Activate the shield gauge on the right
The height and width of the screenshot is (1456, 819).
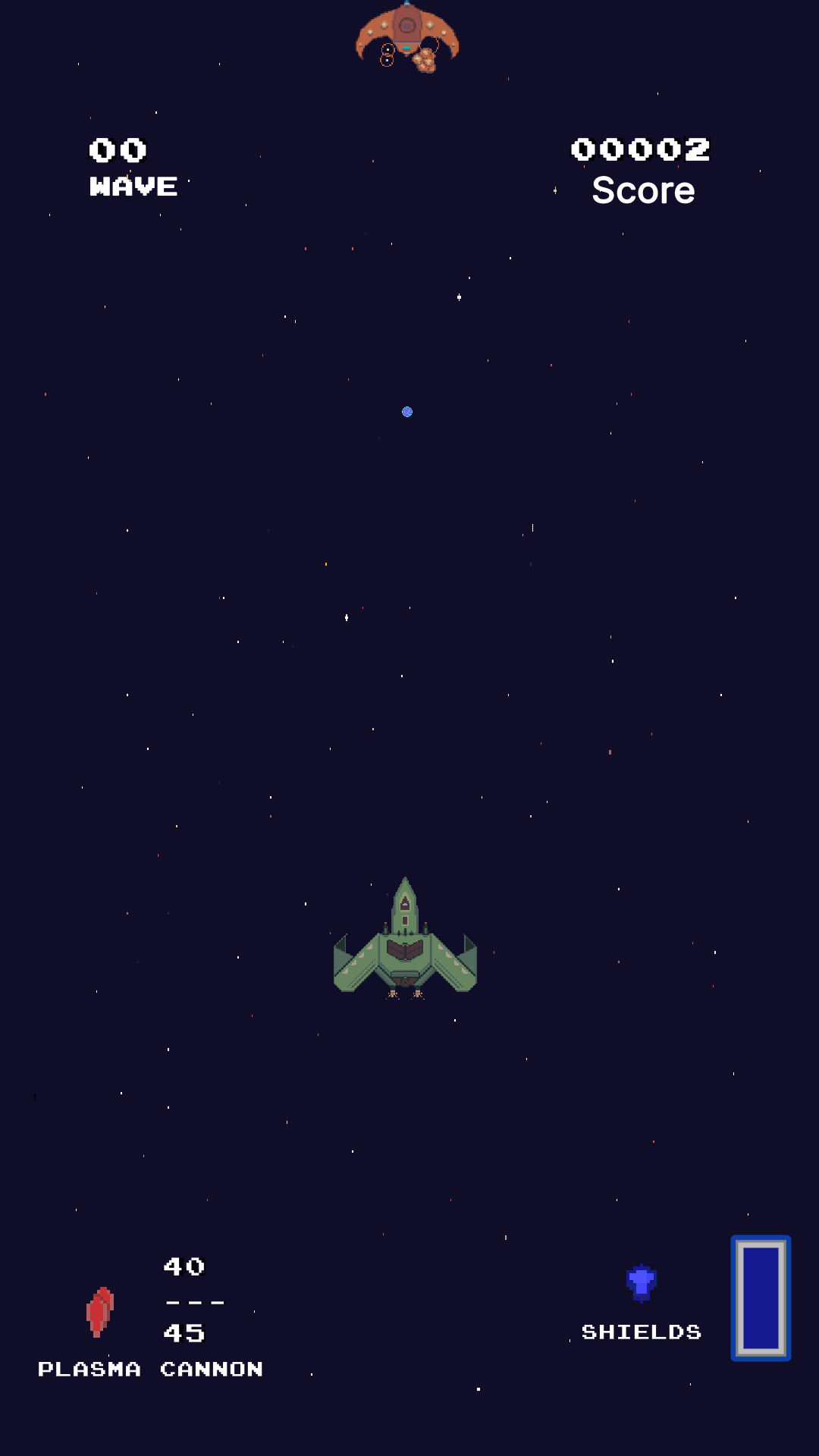(761, 1294)
